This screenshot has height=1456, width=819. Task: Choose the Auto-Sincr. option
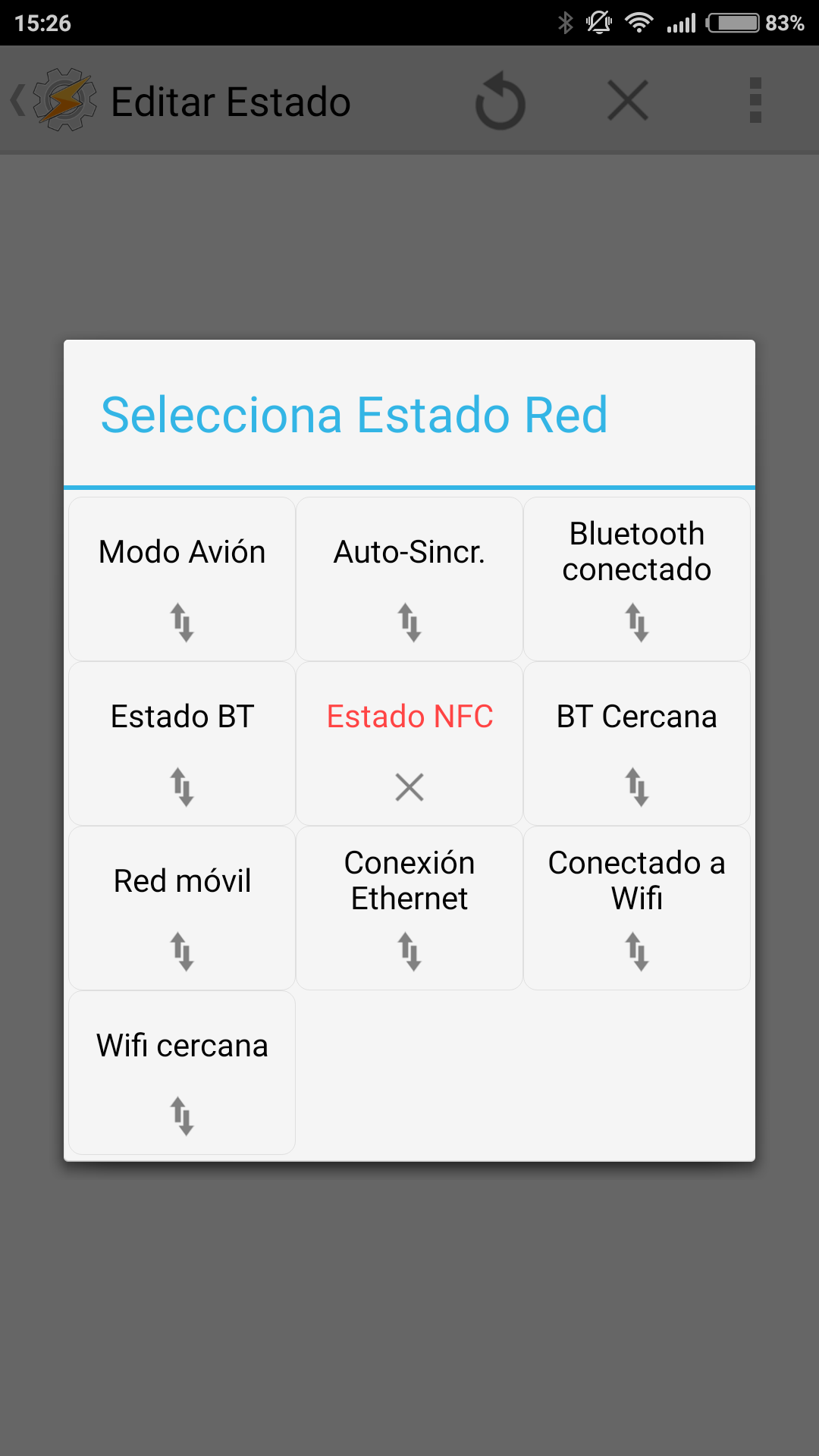409,579
